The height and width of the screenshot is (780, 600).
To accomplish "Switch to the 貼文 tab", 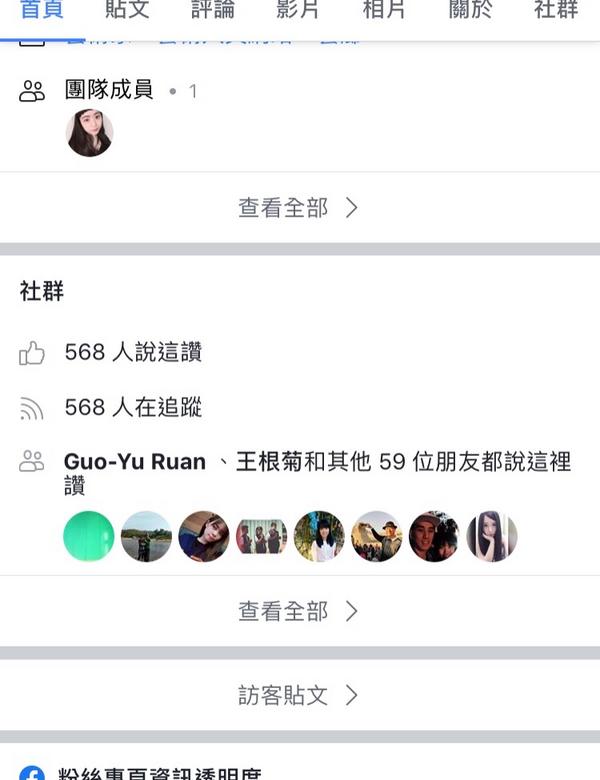I will click(x=127, y=10).
